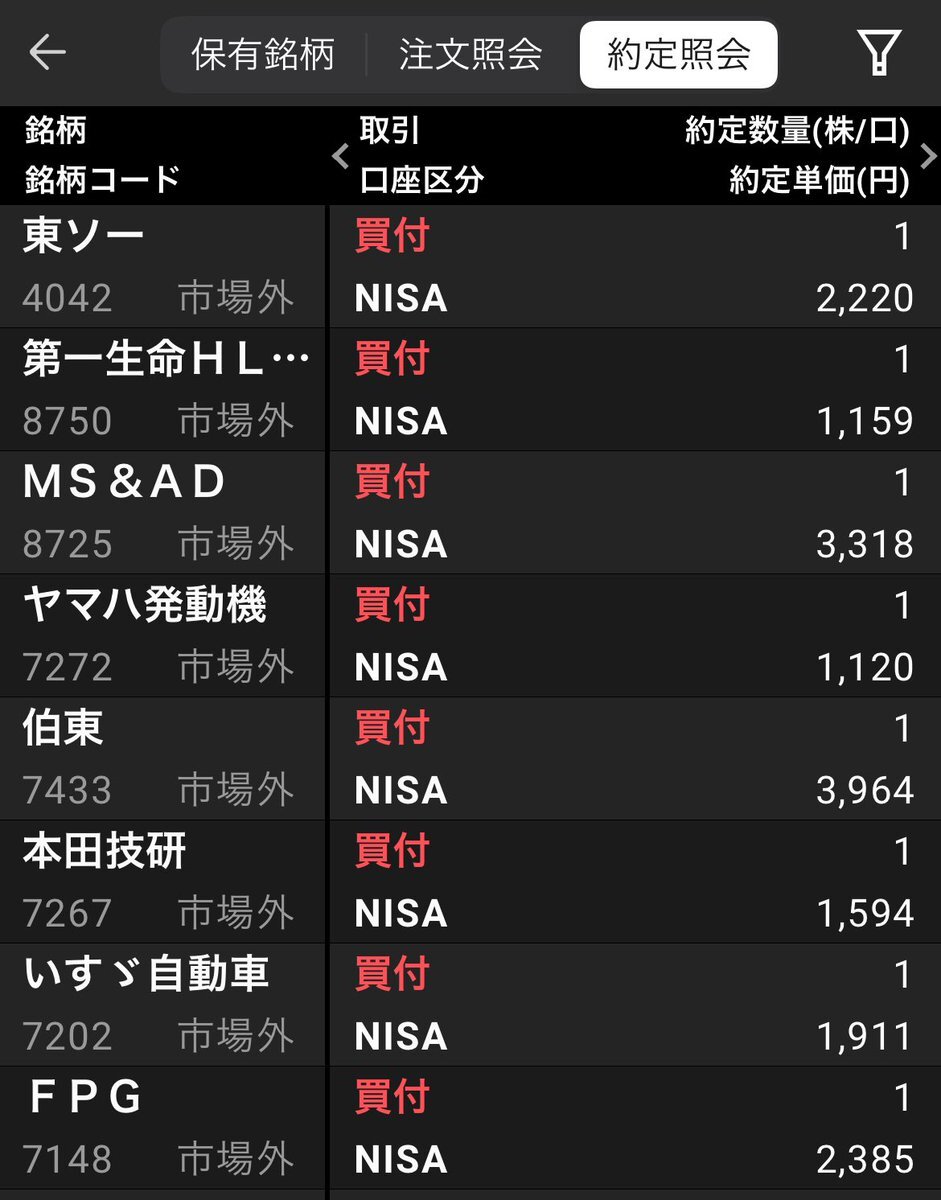Tap the right chevron to show more columns
The image size is (941, 1200).
coord(928,156)
